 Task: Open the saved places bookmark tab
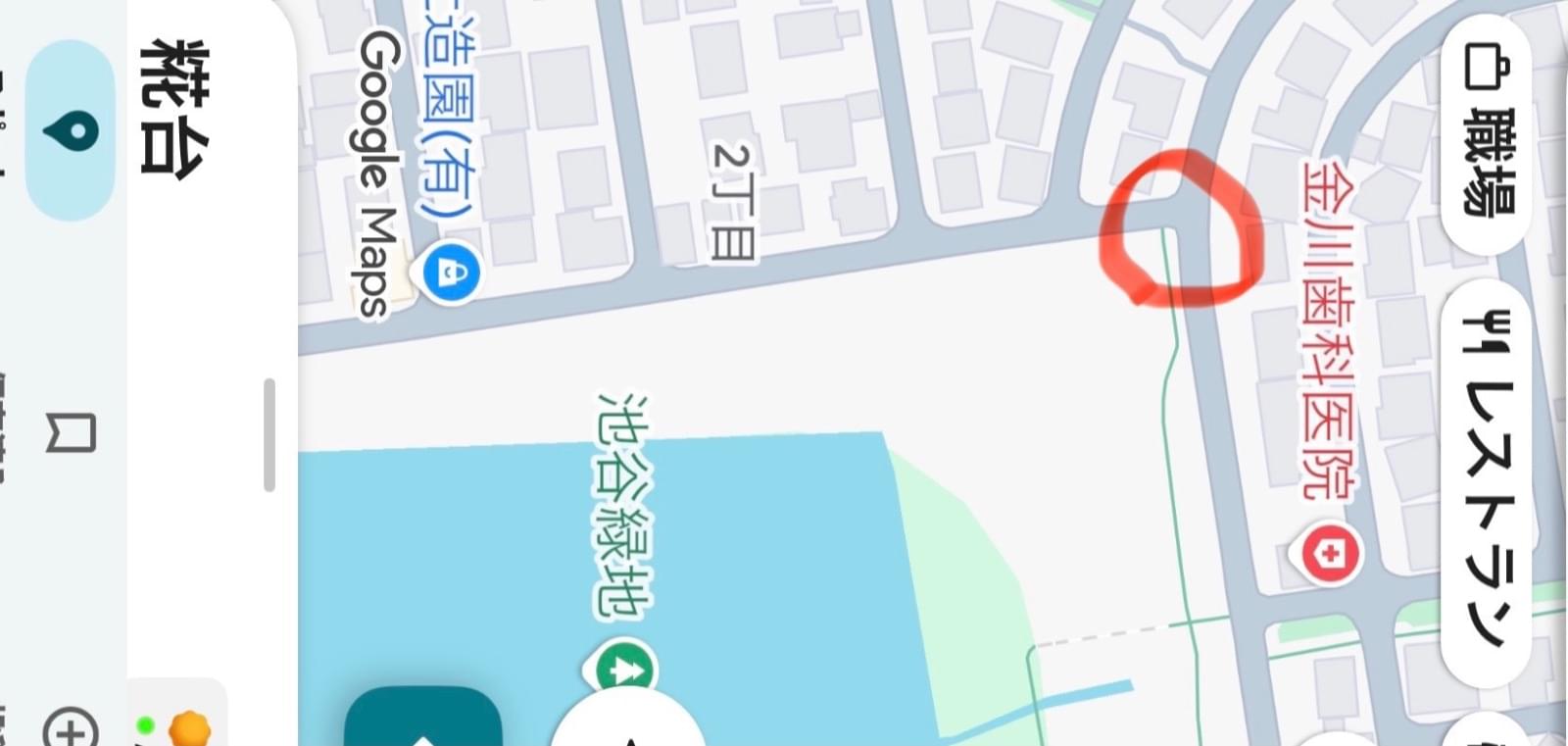point(71,432)
